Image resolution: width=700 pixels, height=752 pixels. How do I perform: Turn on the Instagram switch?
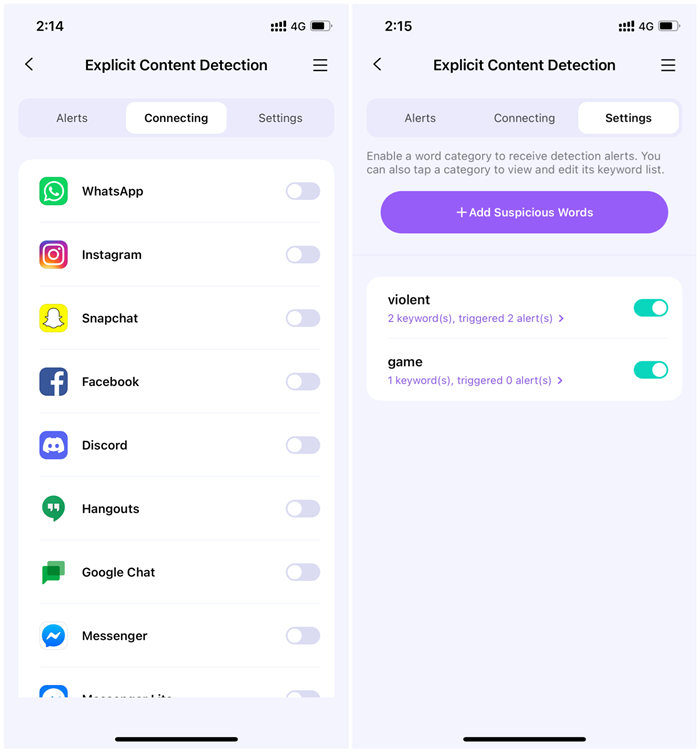[x=302, y=255]
